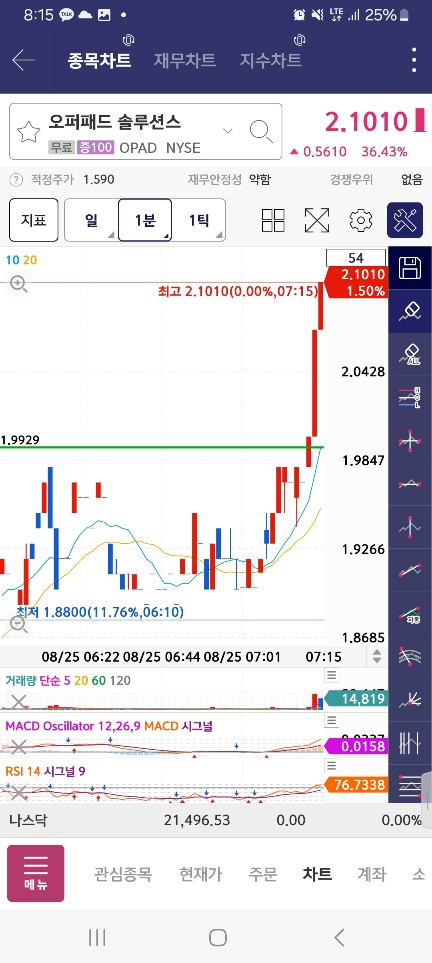Image resolution: width=432 pixels, height=963 pixels.
Task: Open the 메뉴 button
Action: pos(36,873)
